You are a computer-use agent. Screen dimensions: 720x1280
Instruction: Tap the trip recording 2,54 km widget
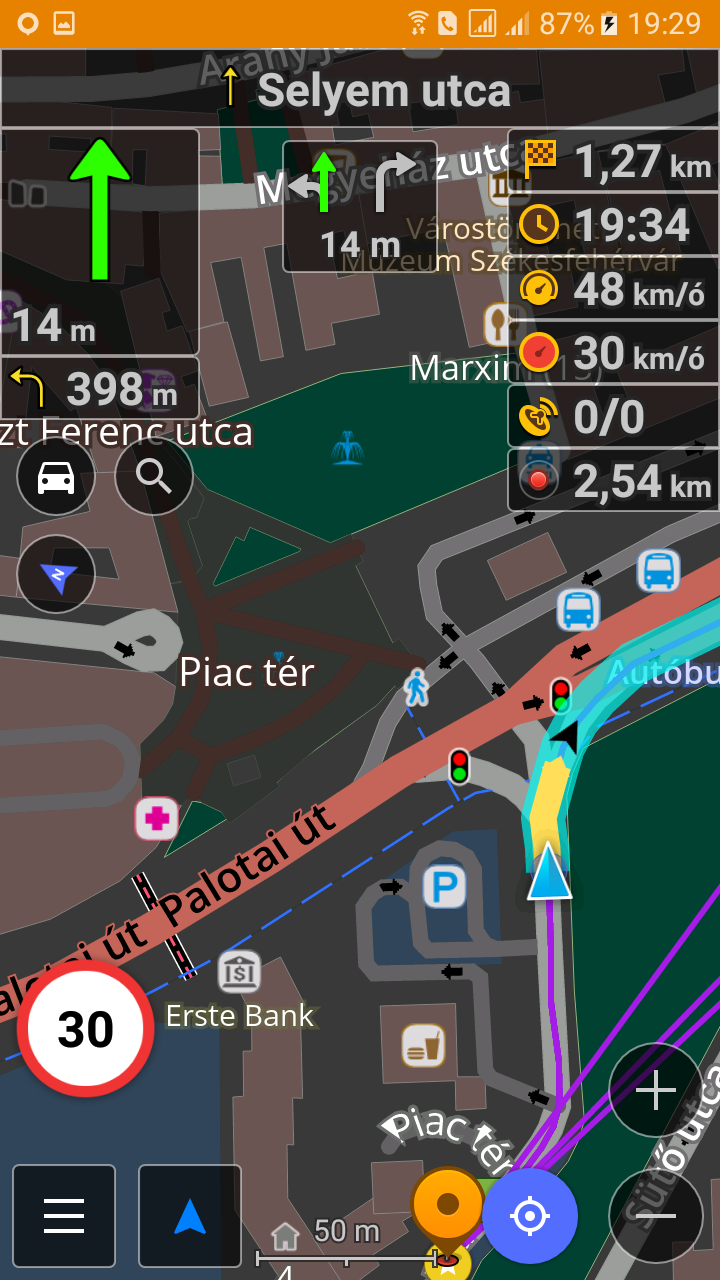614,481
